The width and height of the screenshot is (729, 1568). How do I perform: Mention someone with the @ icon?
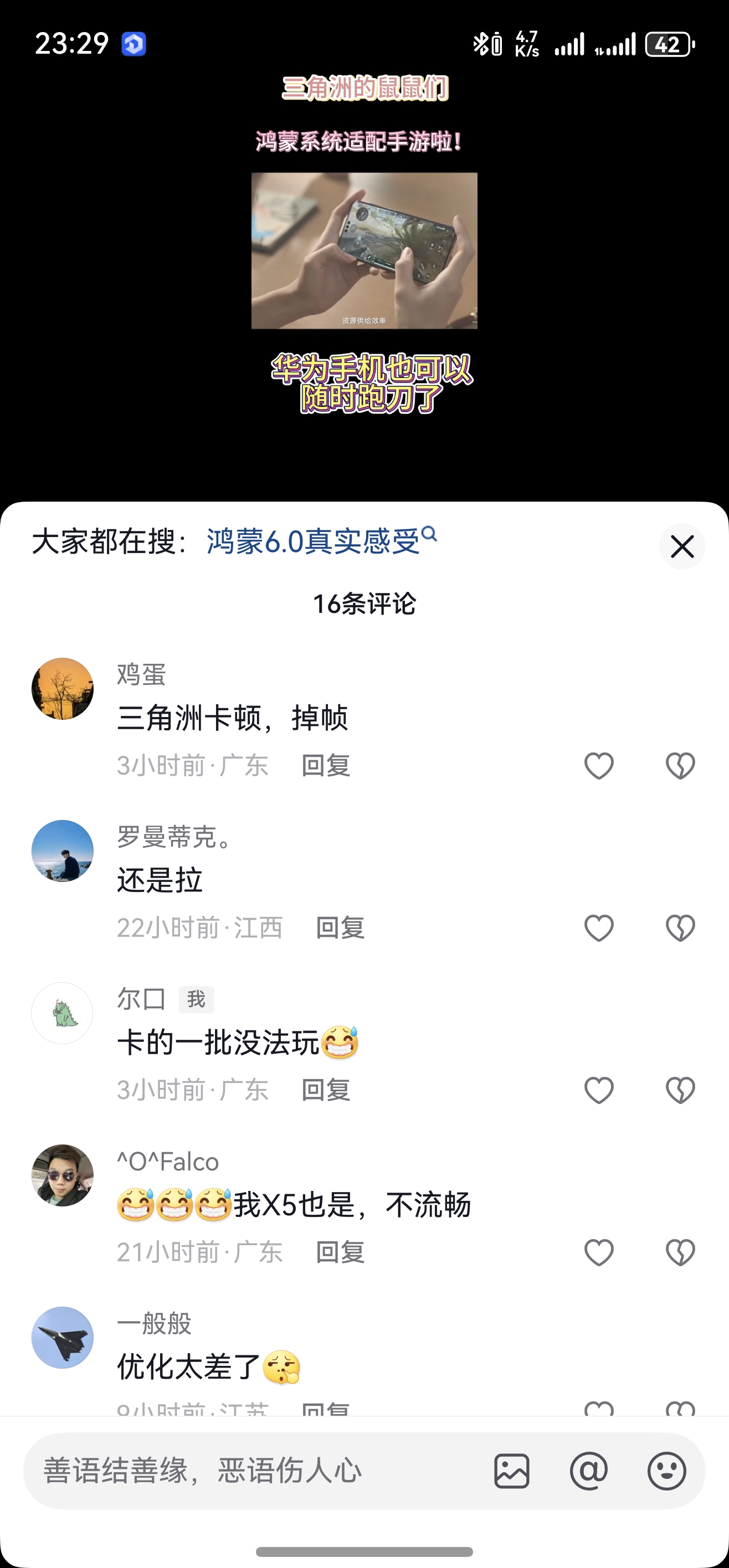coord(589,1471)
